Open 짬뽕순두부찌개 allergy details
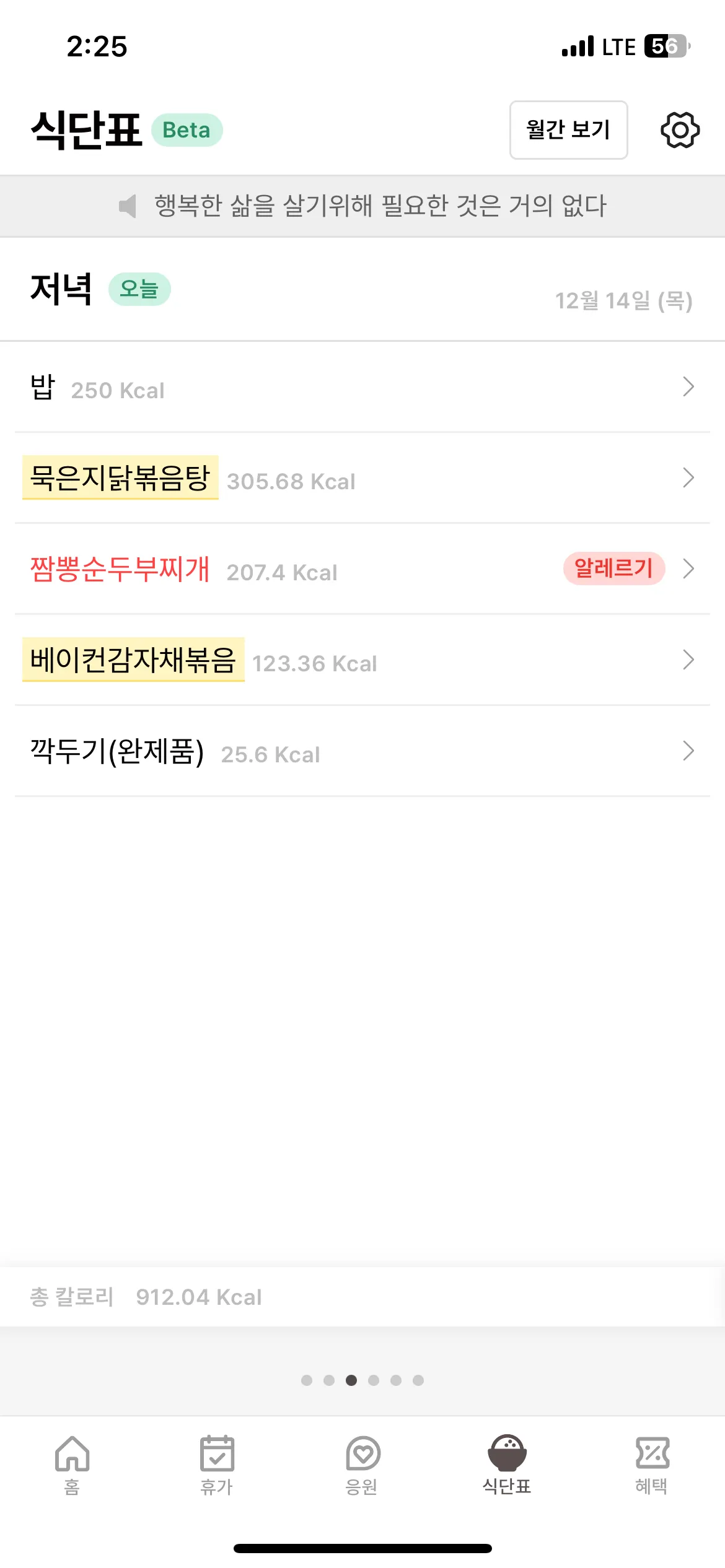 click(613, 568)
